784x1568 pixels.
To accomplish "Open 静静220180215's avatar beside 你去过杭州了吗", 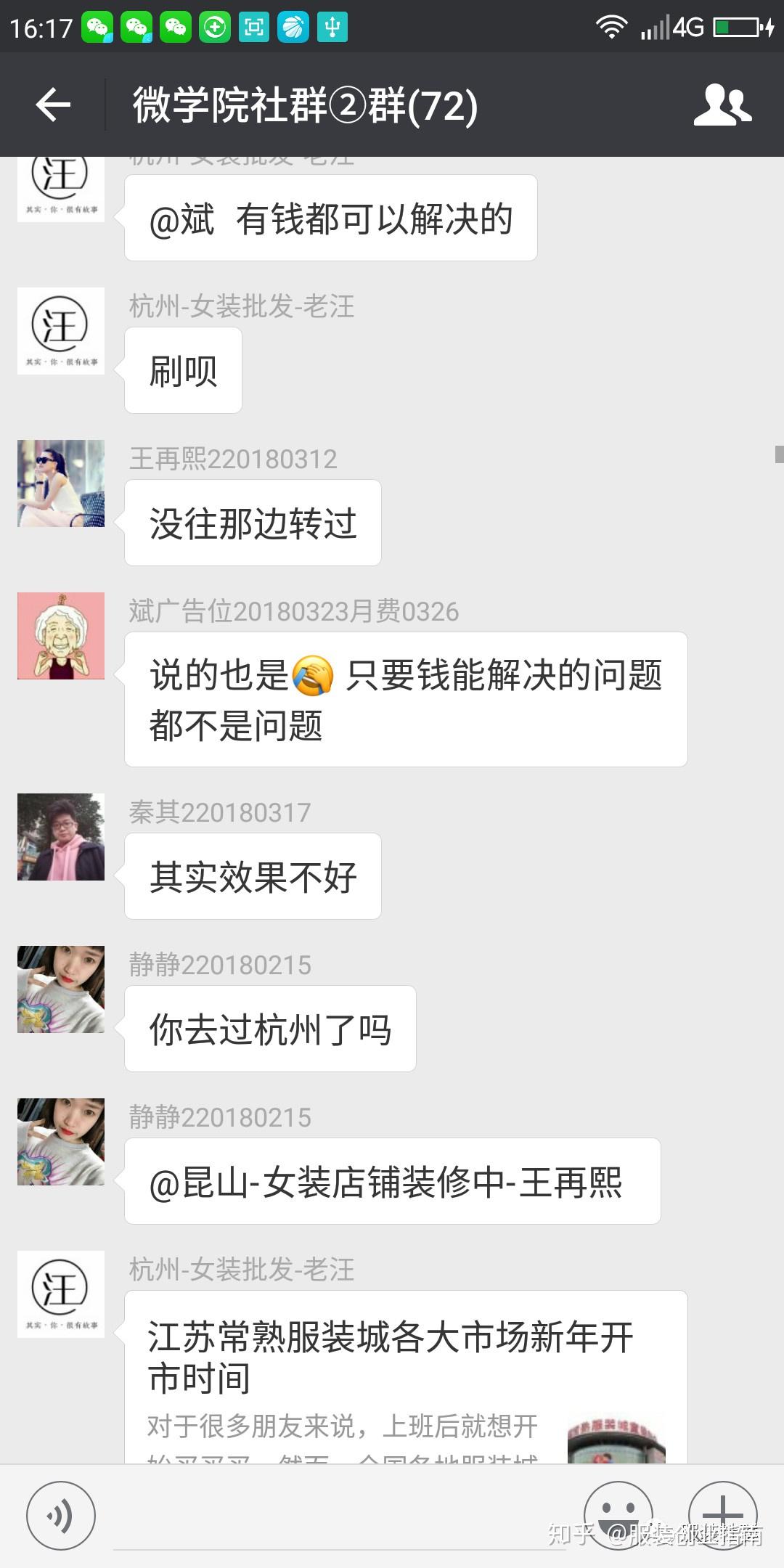I will pyautogui.click(x=61, y=989).
